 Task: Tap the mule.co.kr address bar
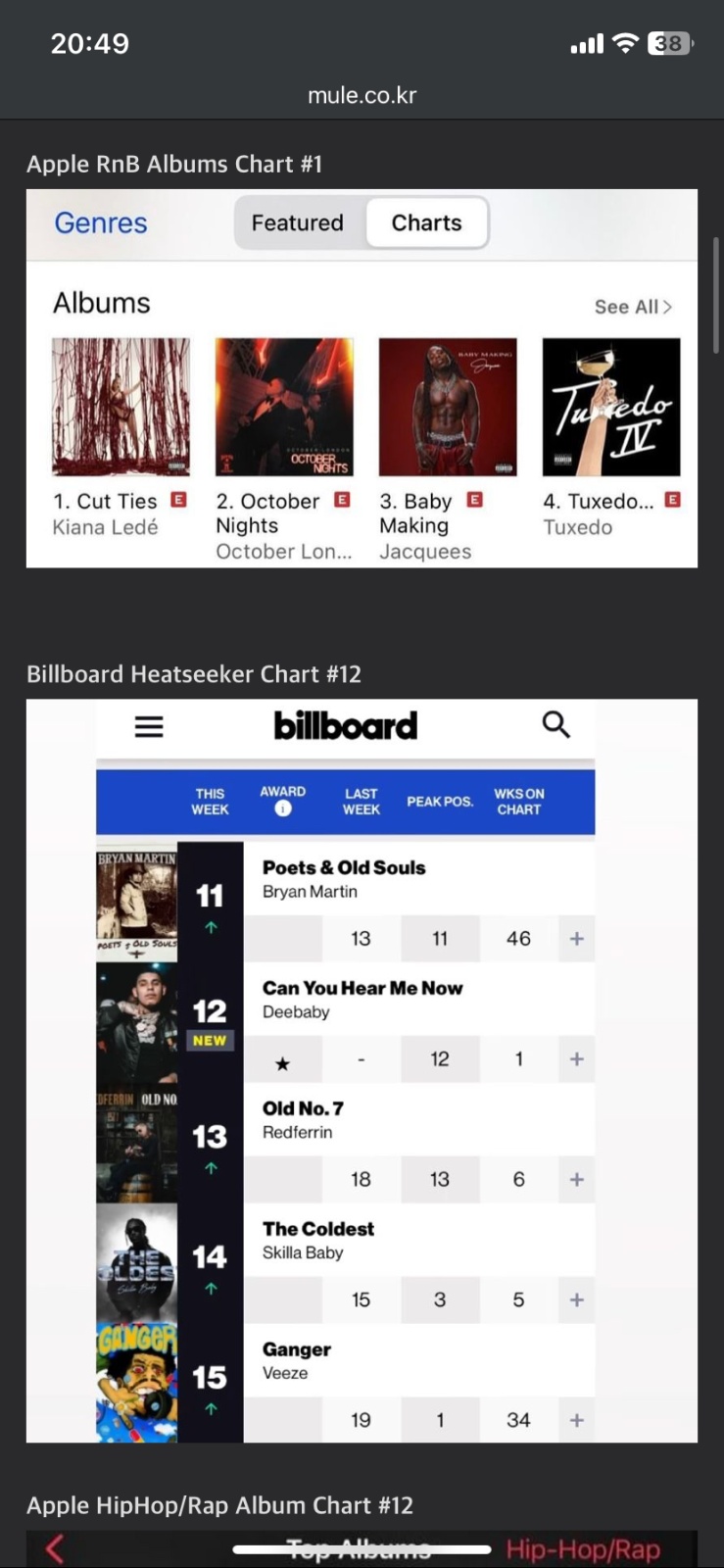click(x=362, y=95)
